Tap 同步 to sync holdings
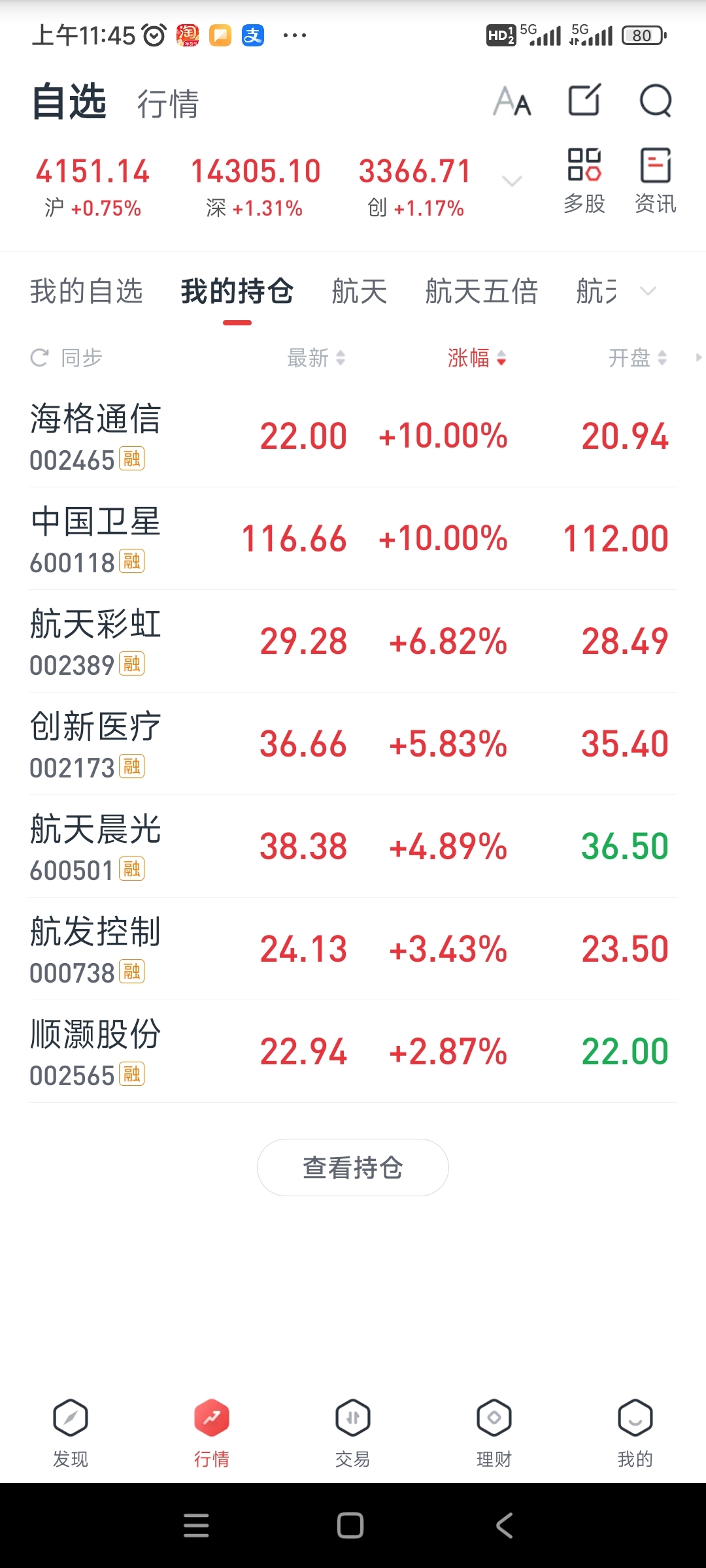The width and height of the screenshot is (706, 1568). [x=67, y=358]
